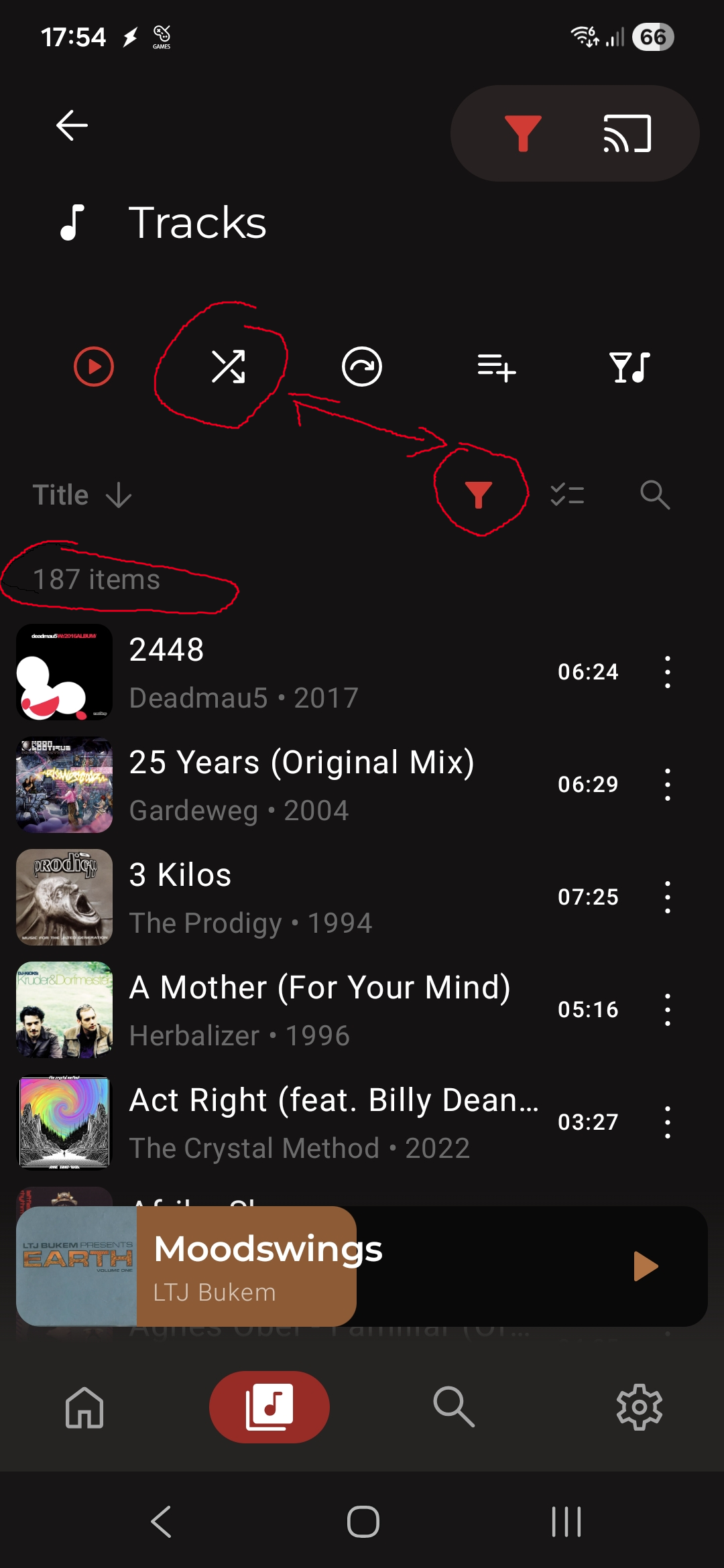
Task: Add tracks to a playlist
Action: tap(496, 367)
